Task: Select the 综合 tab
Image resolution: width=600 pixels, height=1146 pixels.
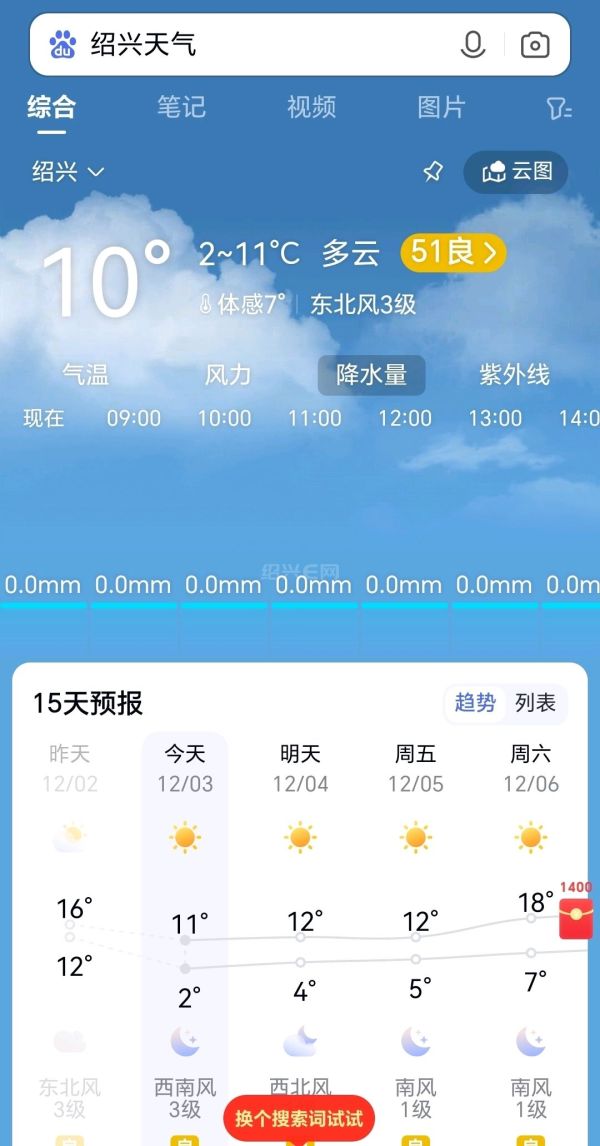Action: tap(52, 107)
